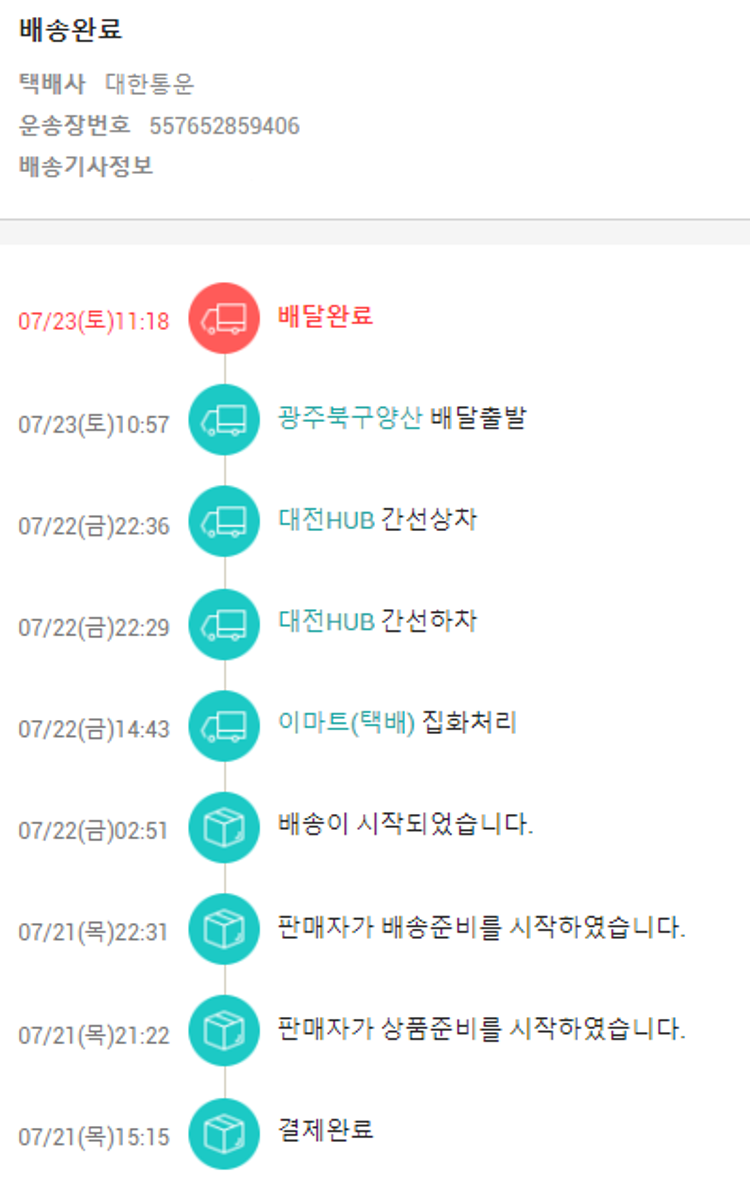Open the 광주북구양산 branch link
Image resolution: width=750 pixels, height=1188 pixels.
click(350, 418)
